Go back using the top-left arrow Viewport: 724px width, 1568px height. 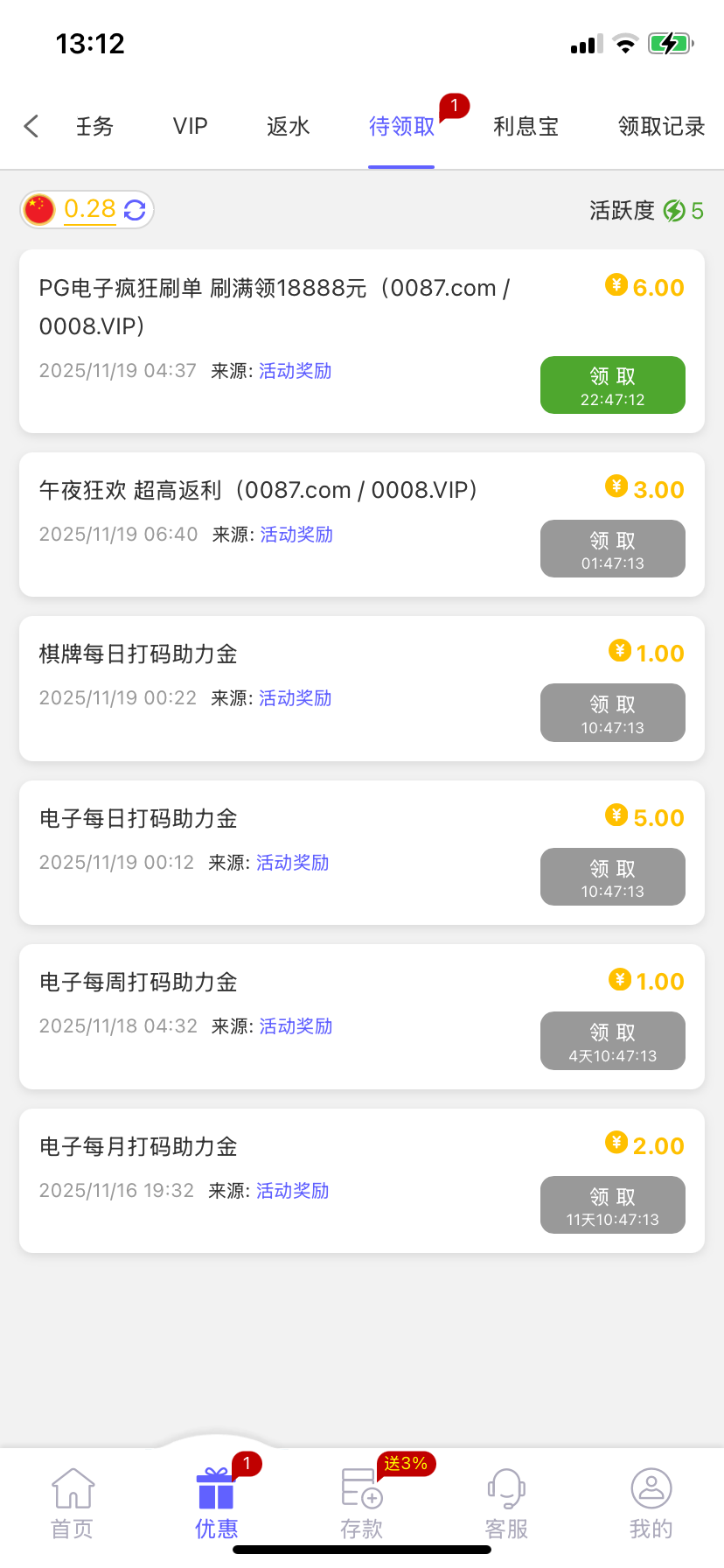pos(31,126)
